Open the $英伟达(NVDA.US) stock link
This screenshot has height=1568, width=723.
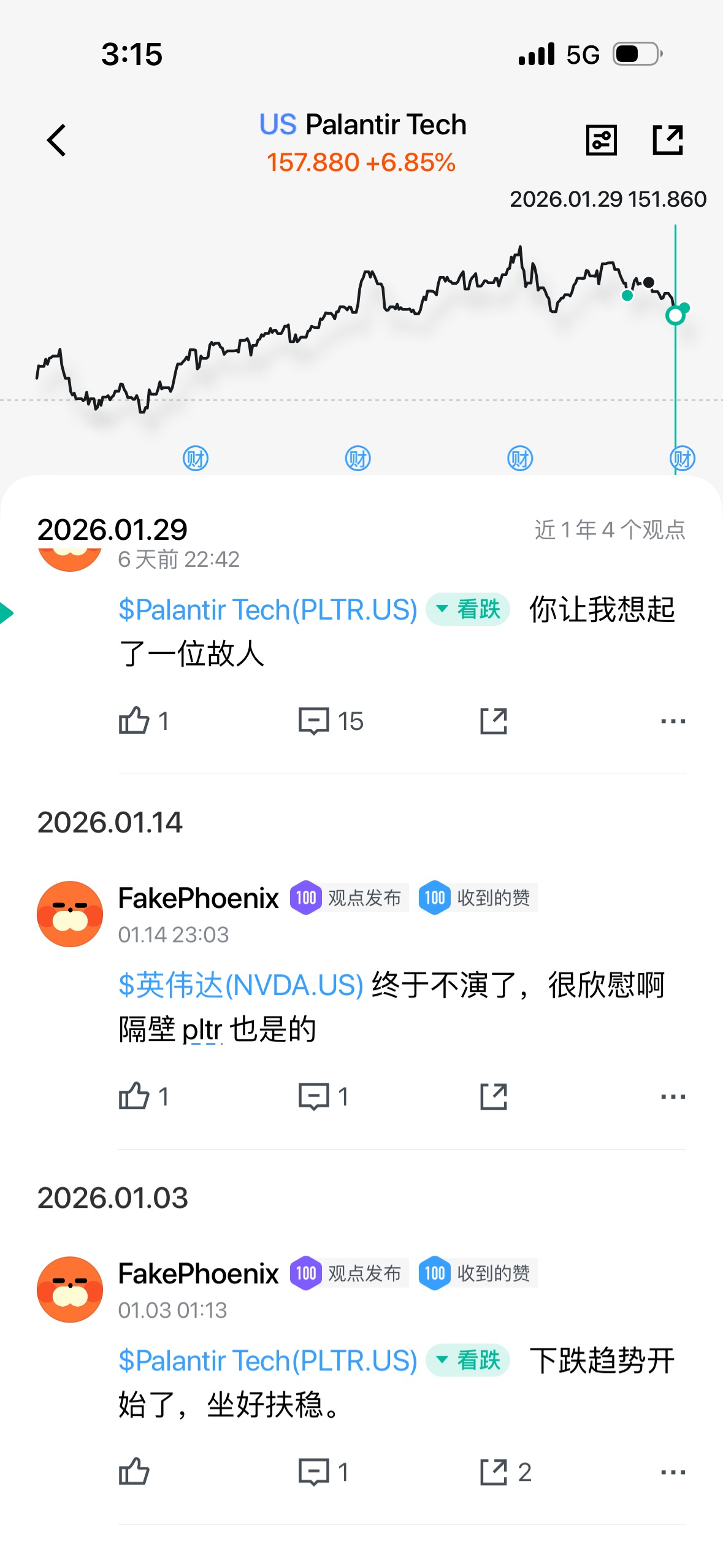(240, 985)
